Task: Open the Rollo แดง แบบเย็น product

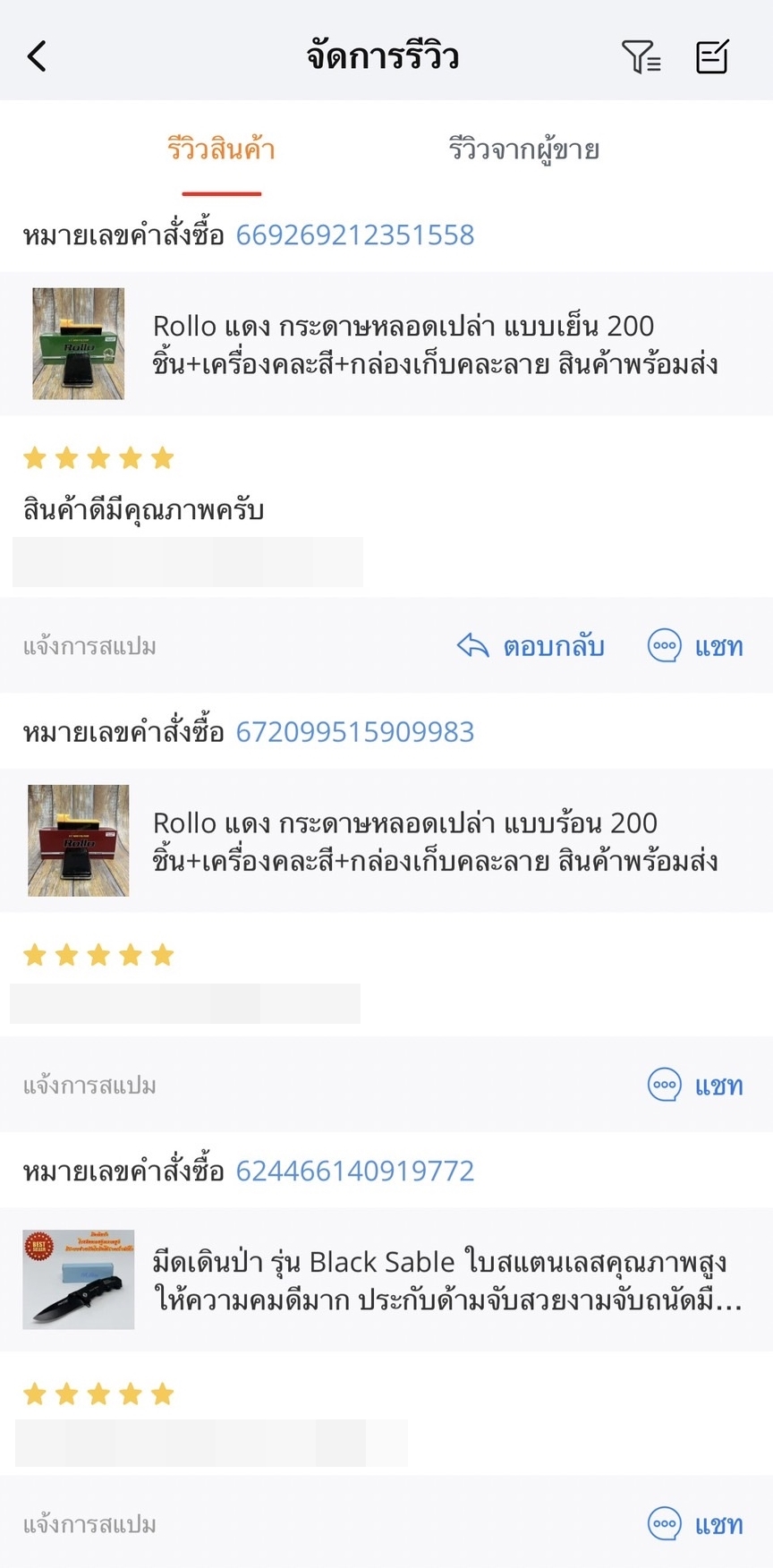Action: pos(435,345)
